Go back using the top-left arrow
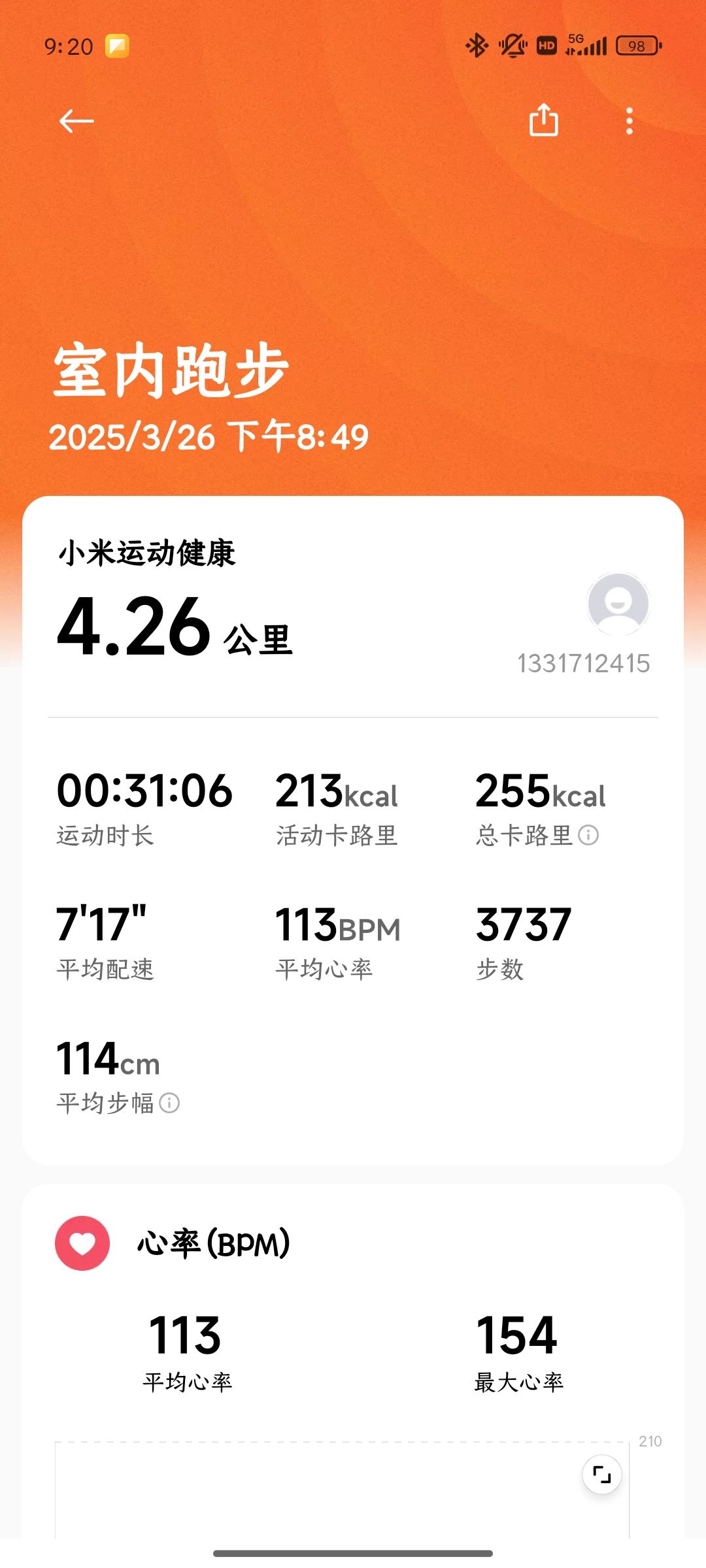Screen dimensions: 706x1568 coord(76,121)
